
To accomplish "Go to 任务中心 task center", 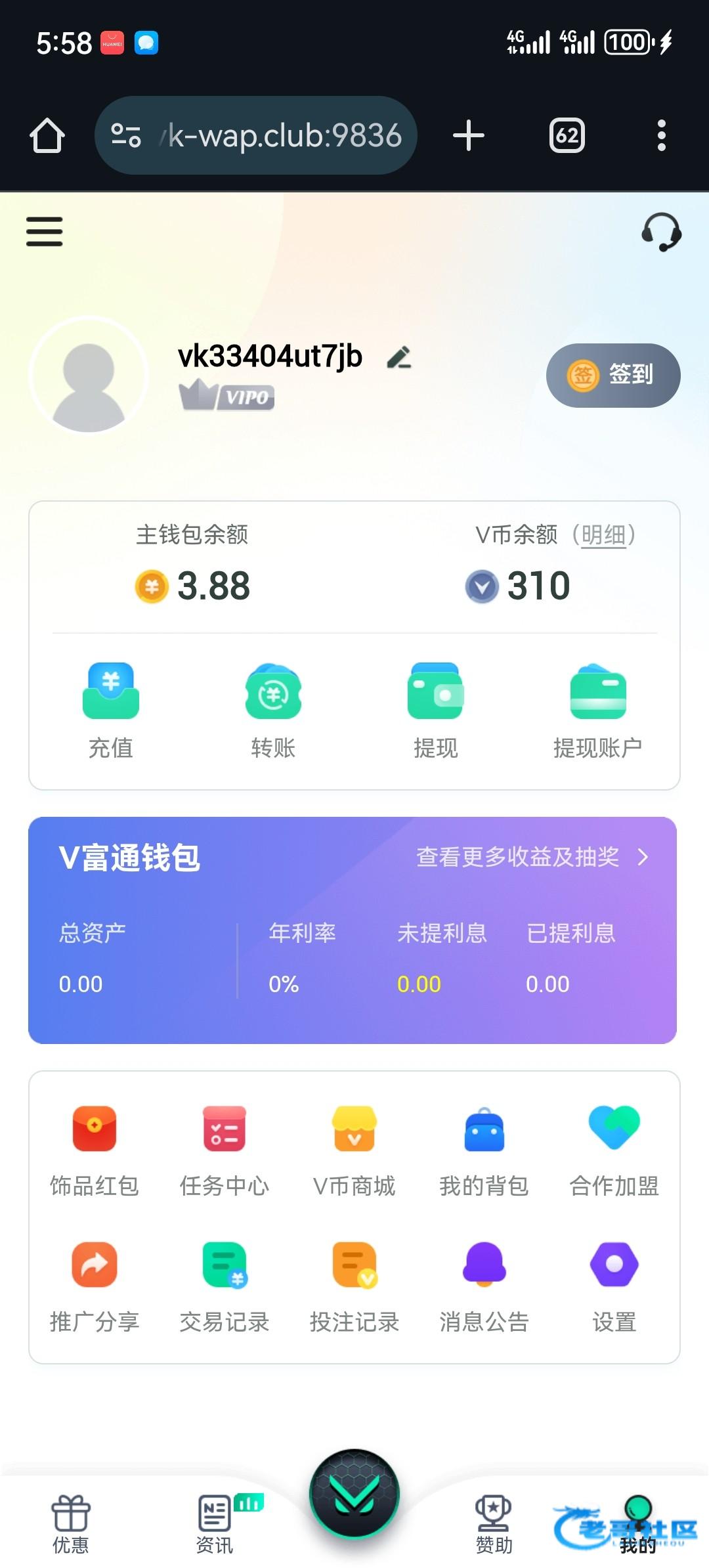I will click(225, 1150).
